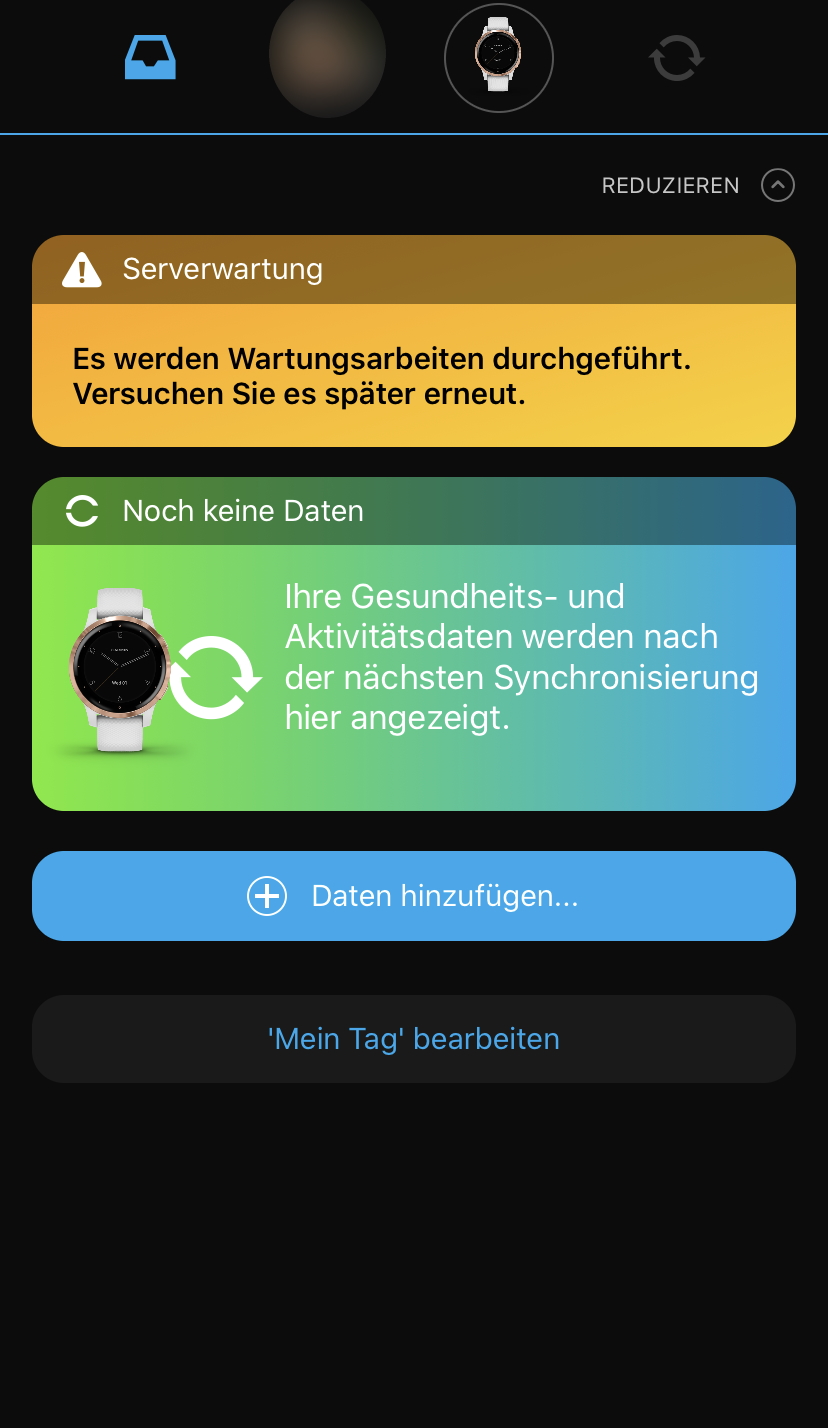Collapse the view with Reduzieren
828x1428 pixels.
point(696,186)
